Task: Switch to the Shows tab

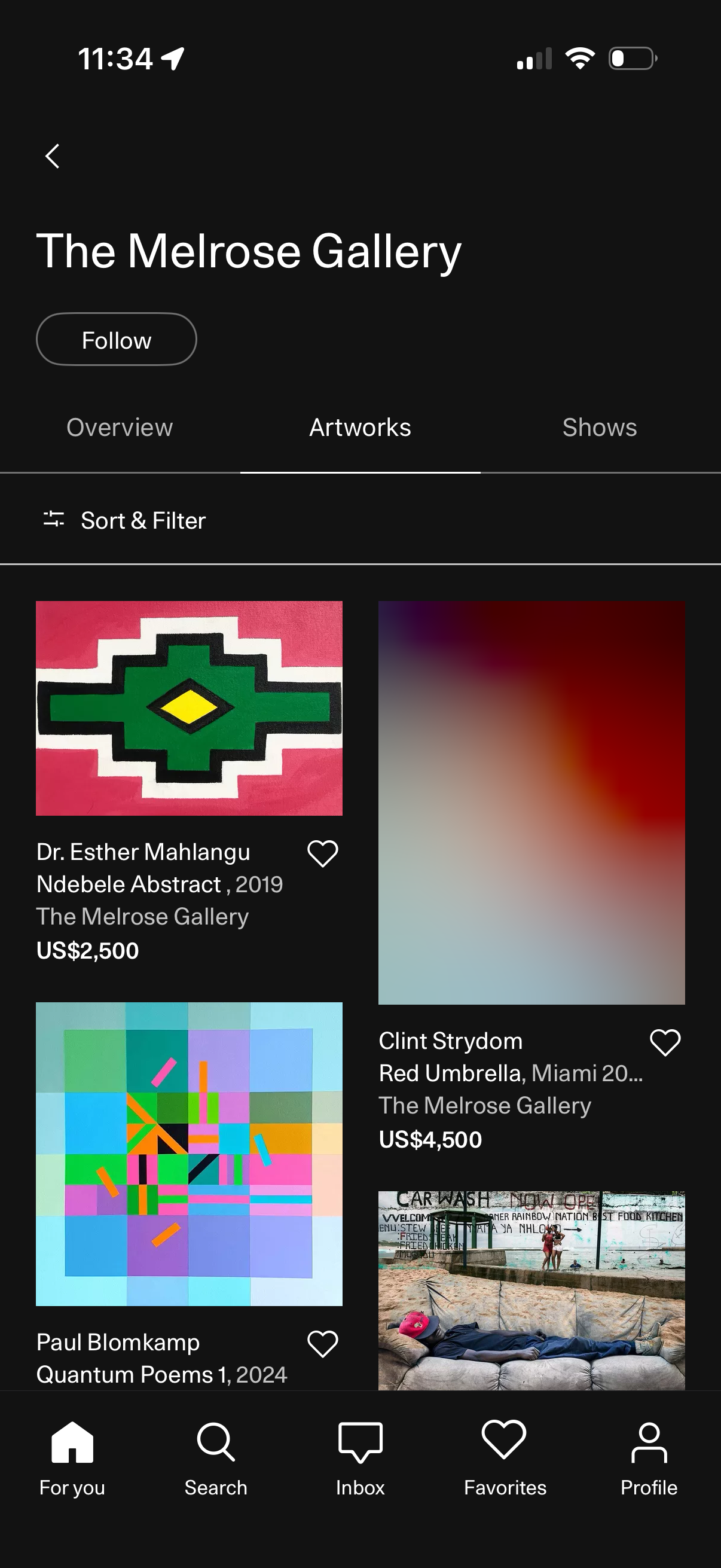Action: coord(599,428)
